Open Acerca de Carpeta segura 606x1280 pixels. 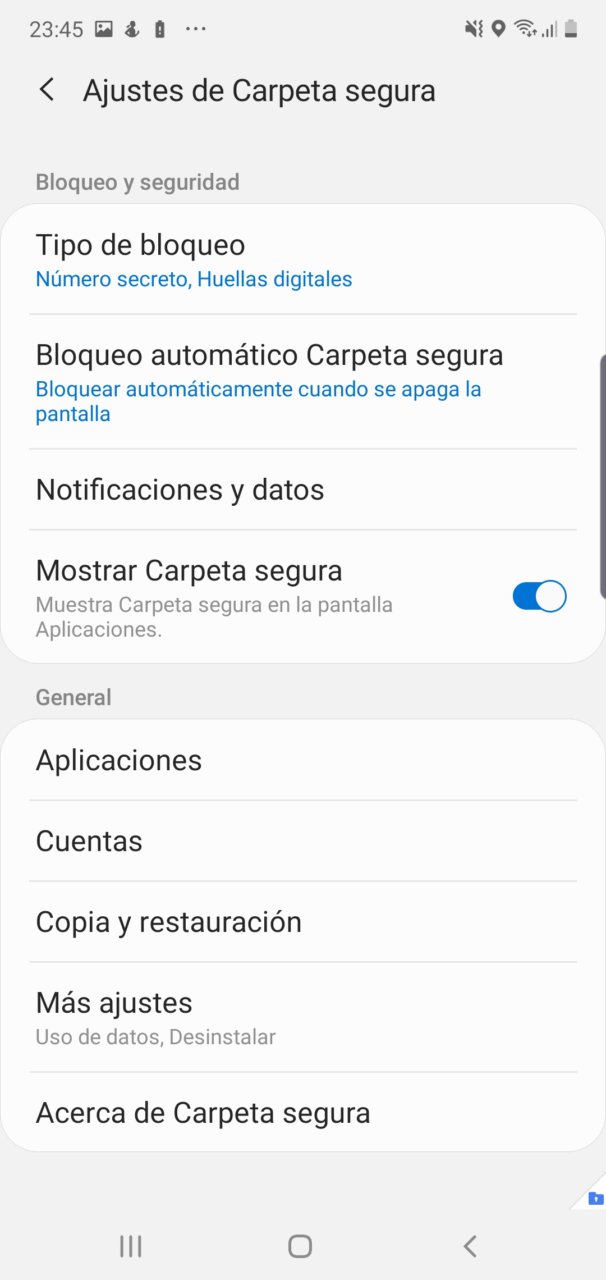[x=303, y=1112]
